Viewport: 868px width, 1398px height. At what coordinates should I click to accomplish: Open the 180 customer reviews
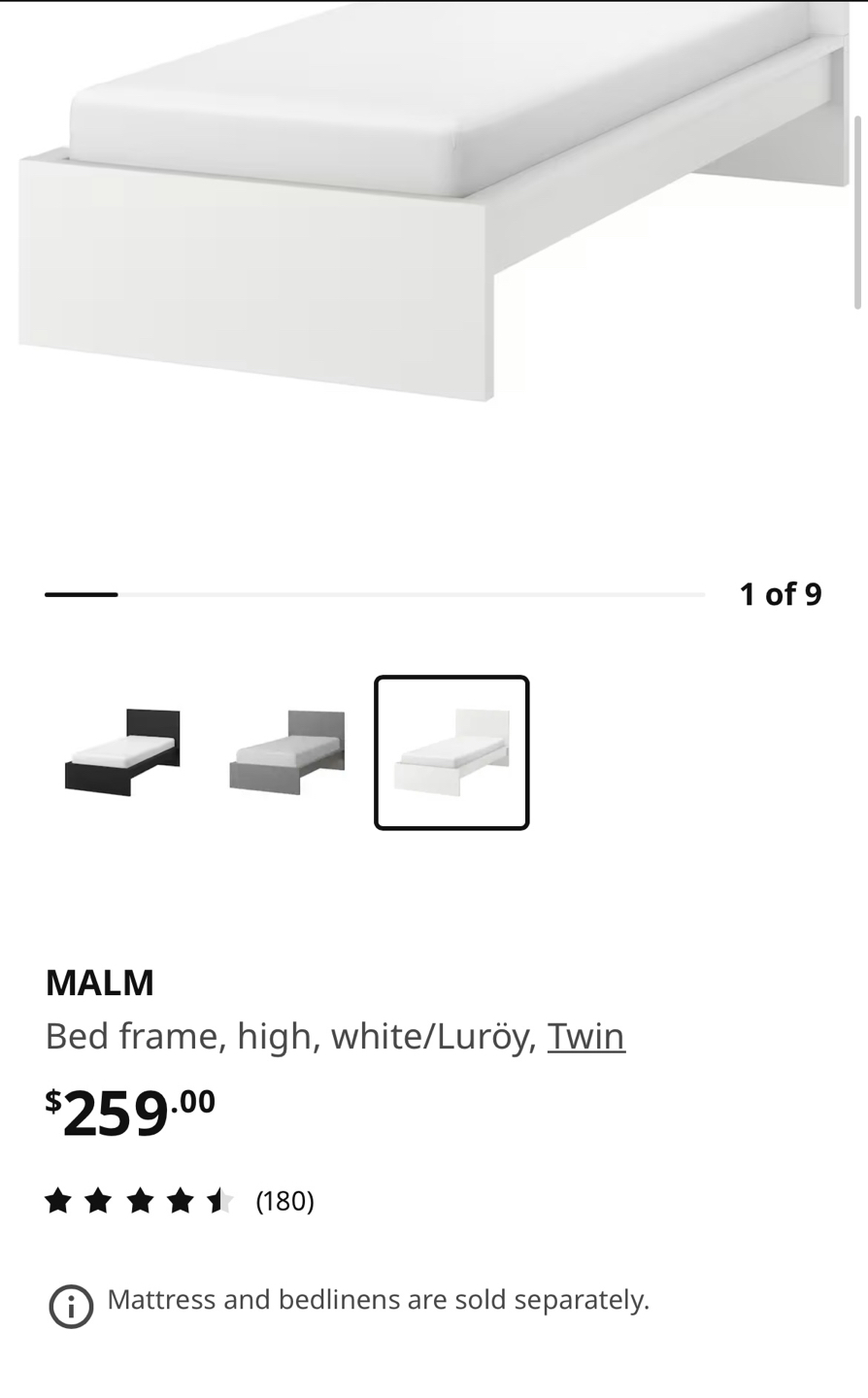pyautogui.click(x=284, y=1201)
